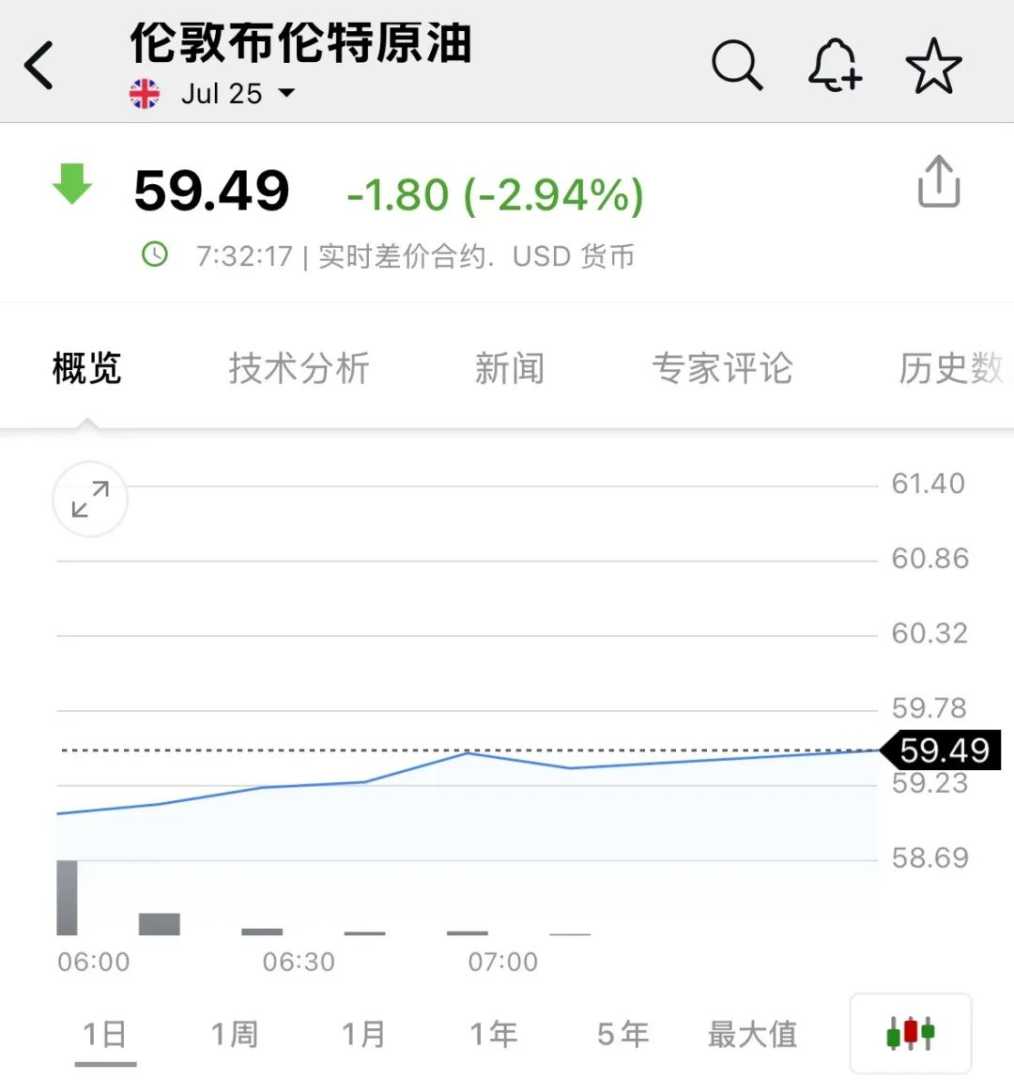The width and height of the screenshot is (1014, 1080).
Task: Open the Jul 25 contract dropdown
Action: (x=238, y=94)
